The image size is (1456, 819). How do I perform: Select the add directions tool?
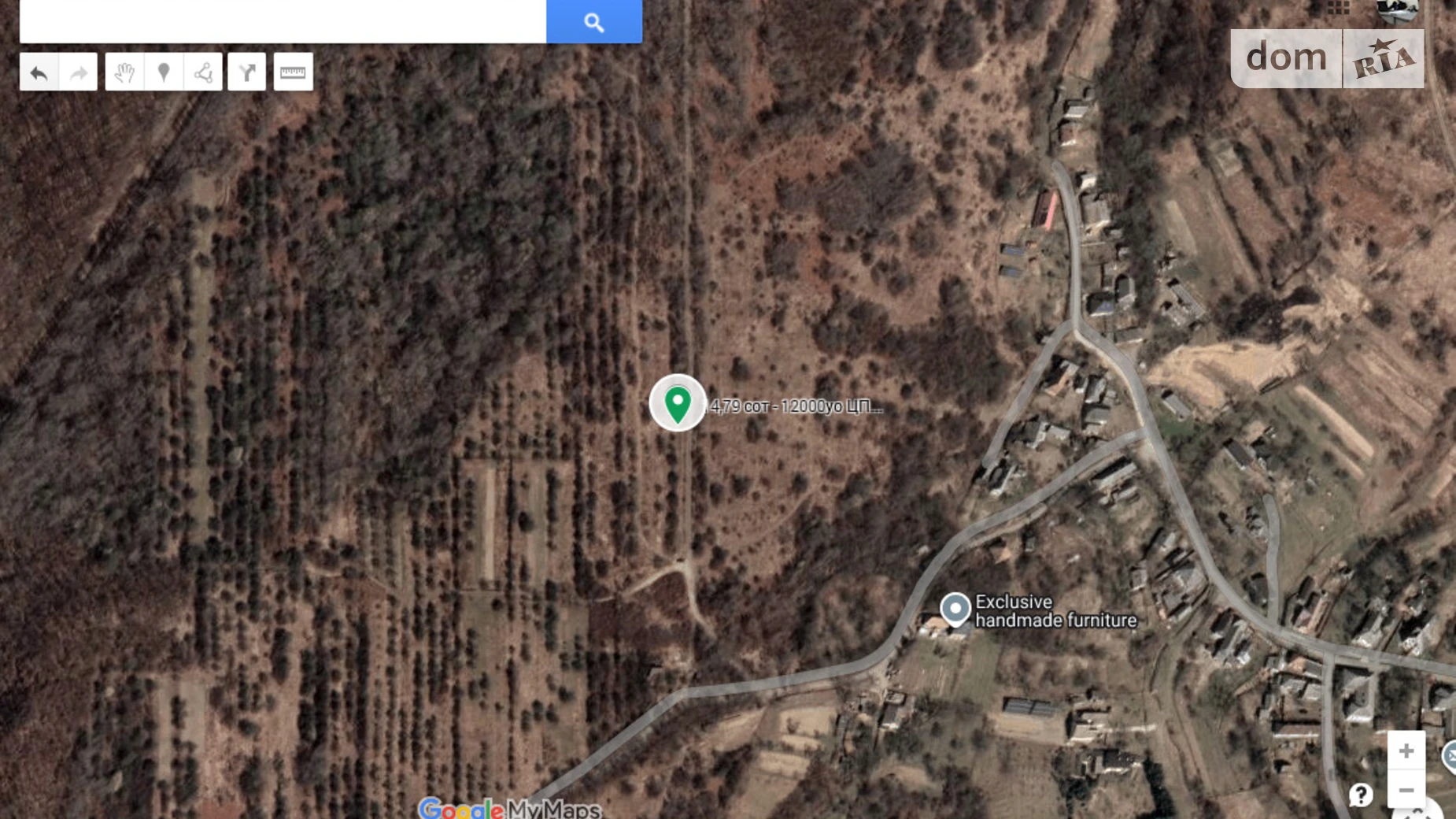click(x=247, y=72)
